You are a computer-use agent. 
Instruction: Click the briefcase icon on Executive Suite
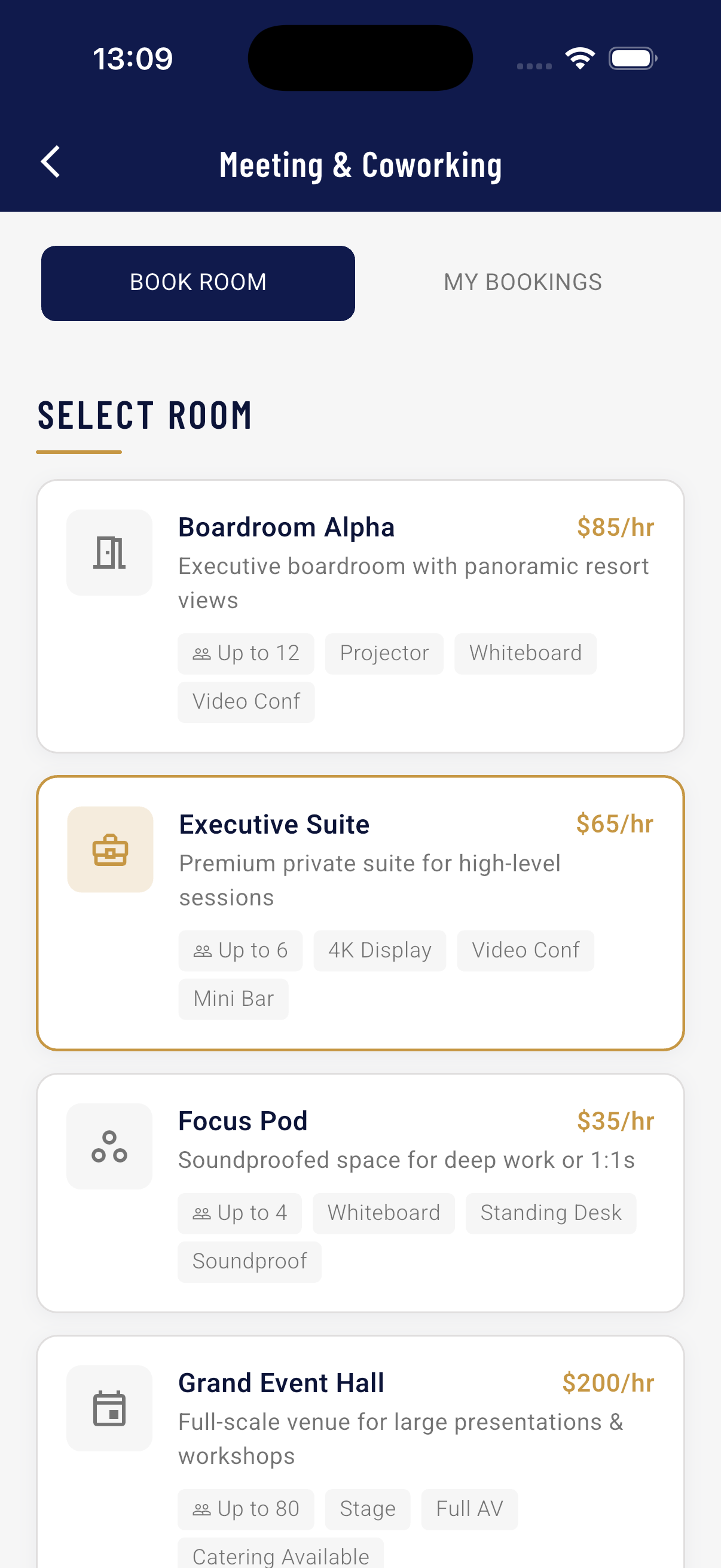coord(109,850)
